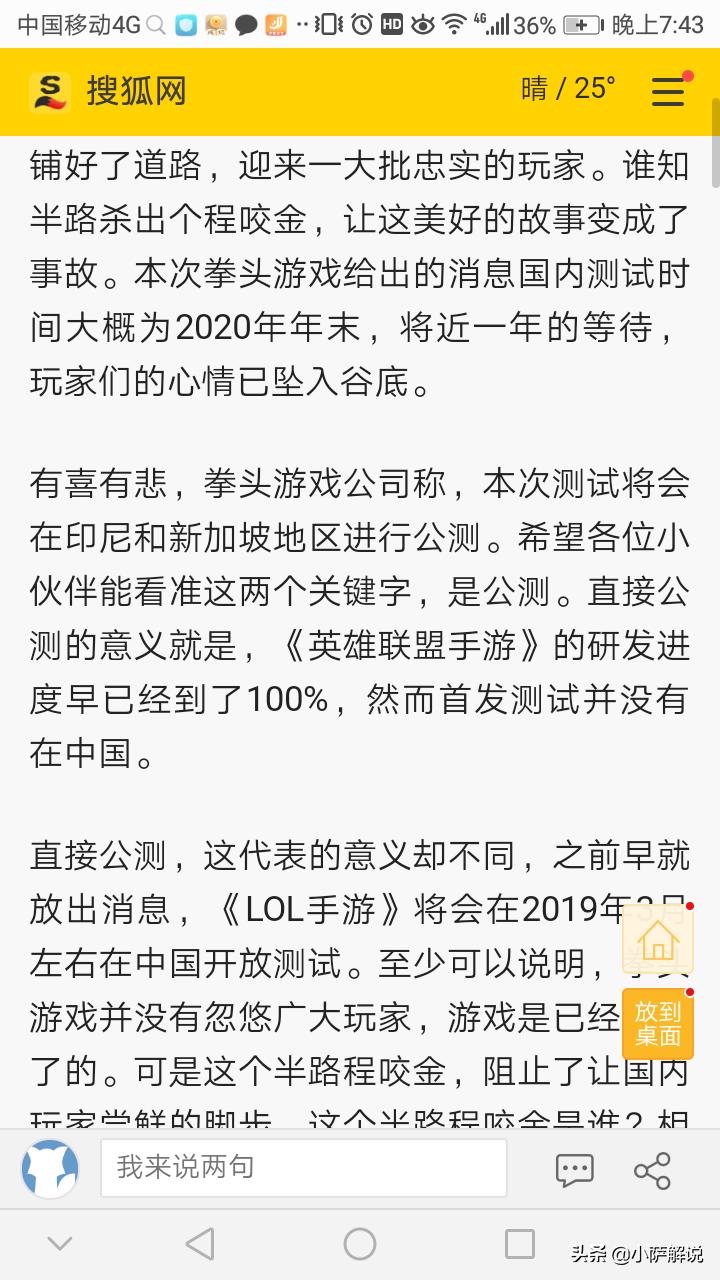The height and width of the screenshot is (1280, 720).
Task: Focus the 我来说两句 comment field
Action: click(x=303, y=1167)
